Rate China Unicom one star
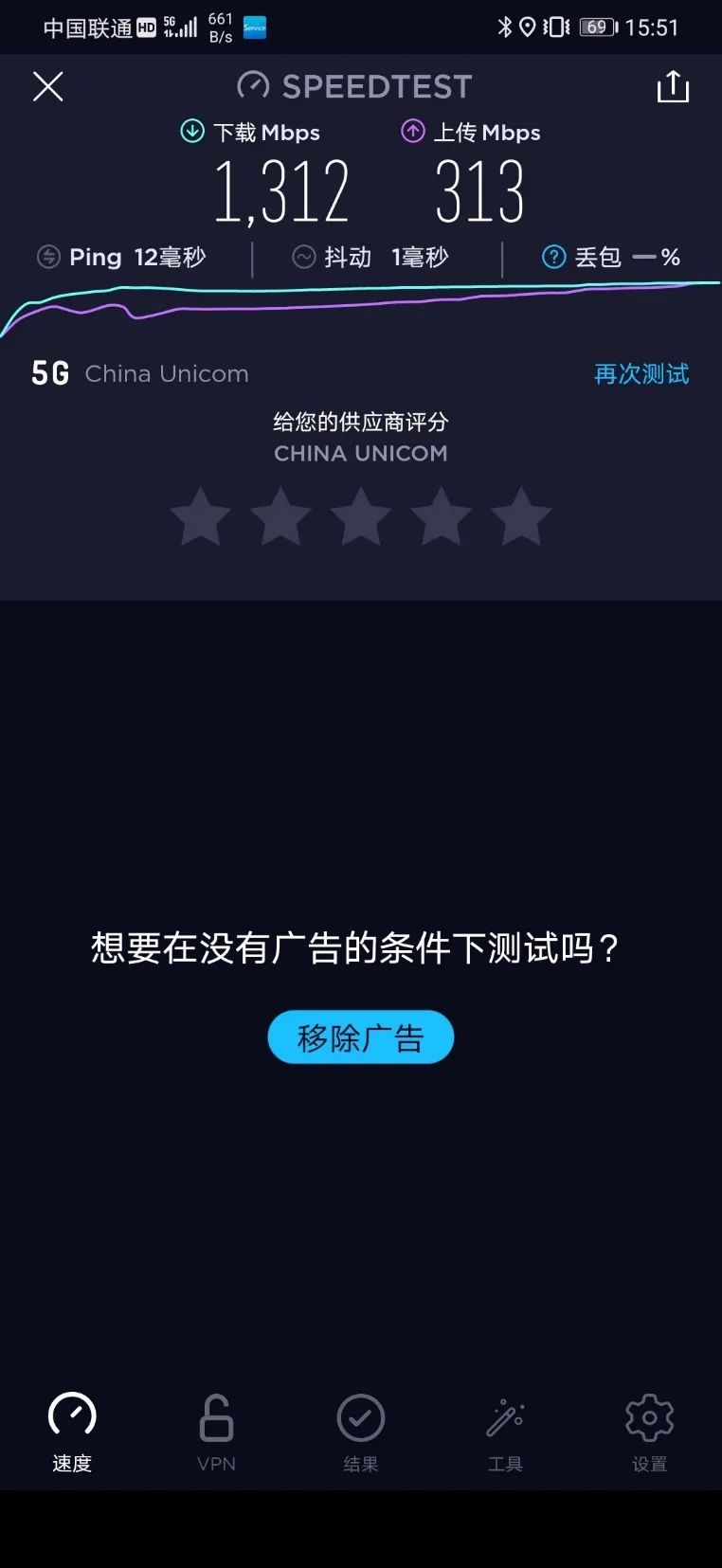Image resolution: width=722 pixels, height=1568 pixels. tap(200, 517)
